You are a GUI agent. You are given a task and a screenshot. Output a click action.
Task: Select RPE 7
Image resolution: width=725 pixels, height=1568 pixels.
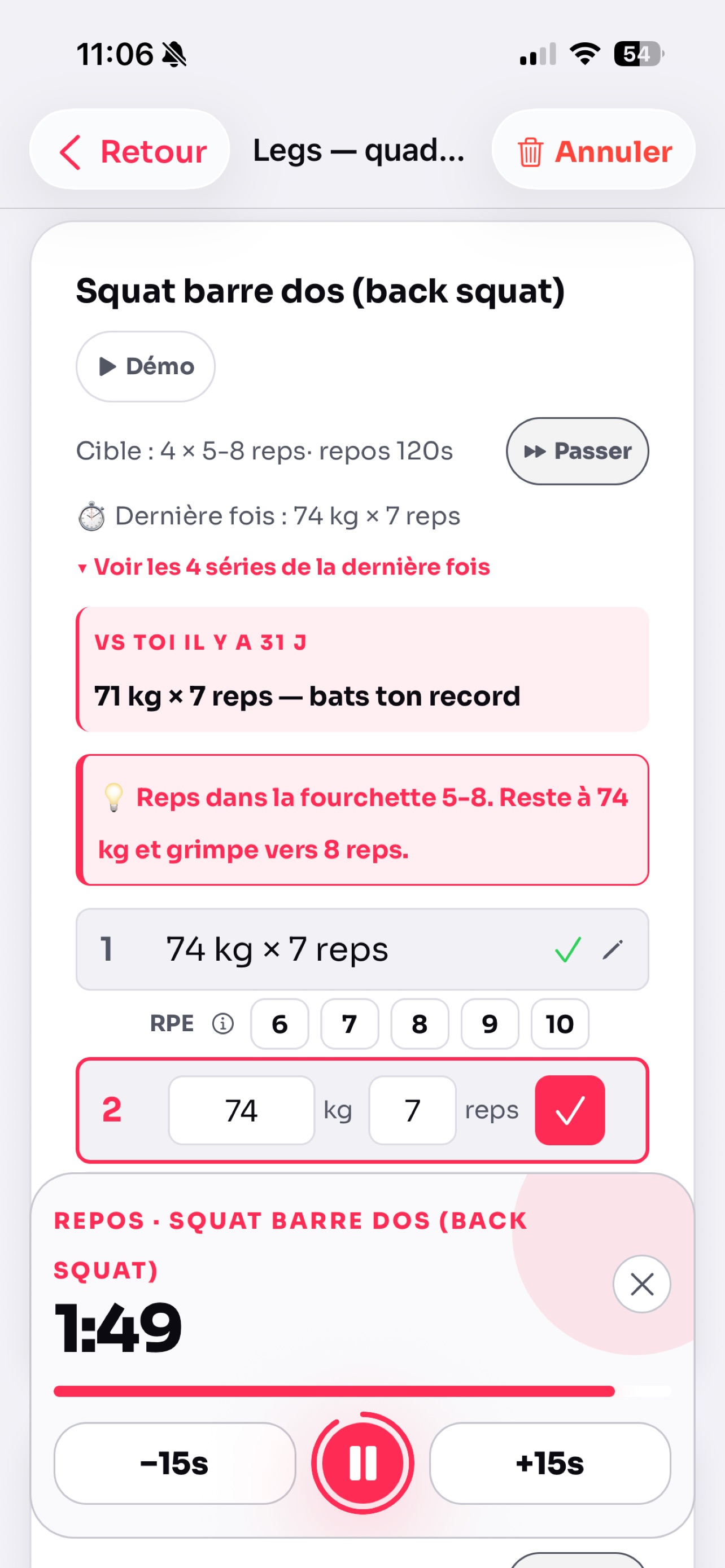coord(350,1024)
